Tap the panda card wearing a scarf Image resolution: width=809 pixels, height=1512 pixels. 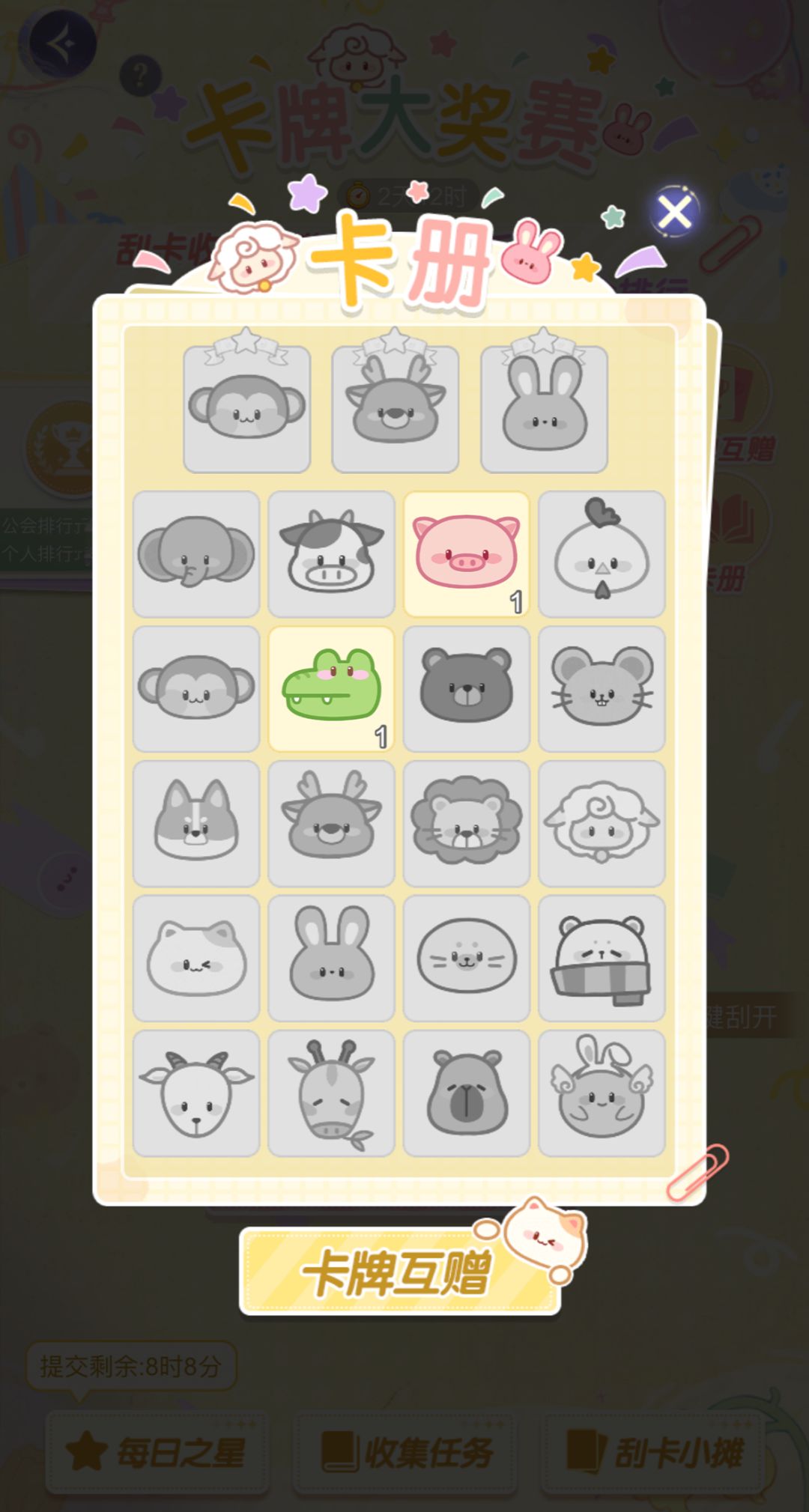(x=602, y=959)
